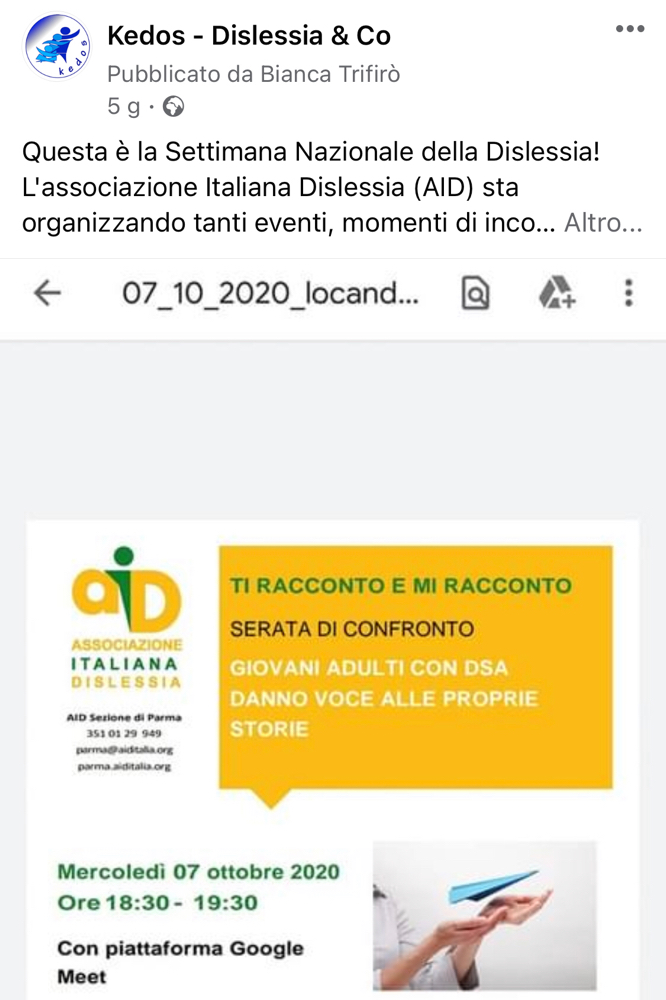Image resolution: width=666 pixels, height=1000 pixels.
Task: Expand post text with Altro...
Action: point(603,222)
